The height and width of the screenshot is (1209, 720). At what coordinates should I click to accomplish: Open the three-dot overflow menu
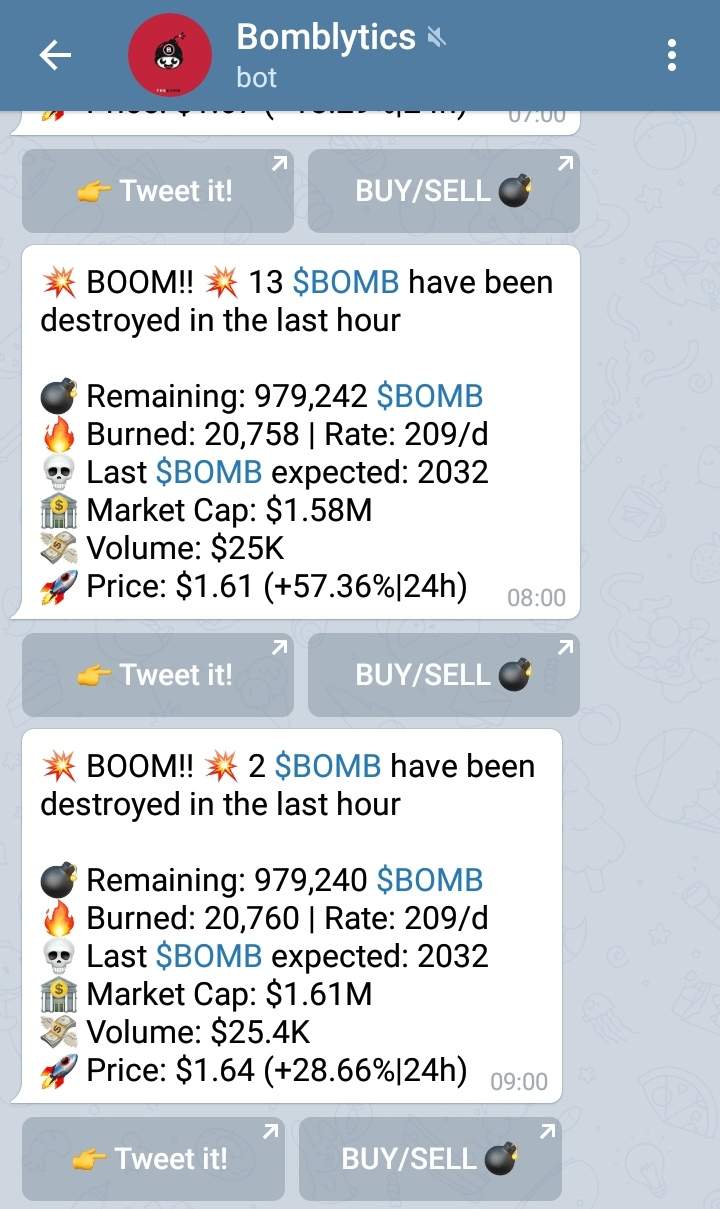click(672, 55)
